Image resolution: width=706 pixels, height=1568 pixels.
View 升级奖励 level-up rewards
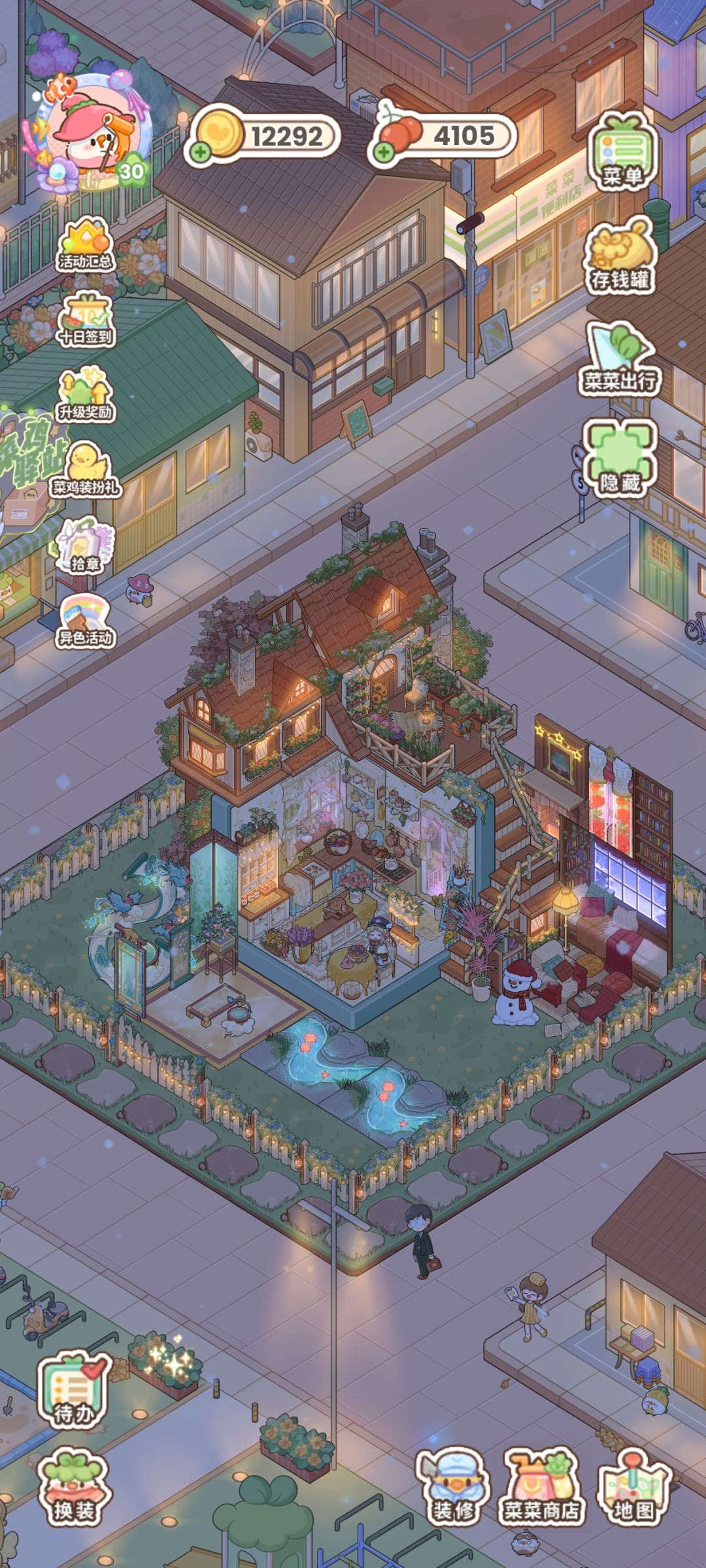[86, 396]
